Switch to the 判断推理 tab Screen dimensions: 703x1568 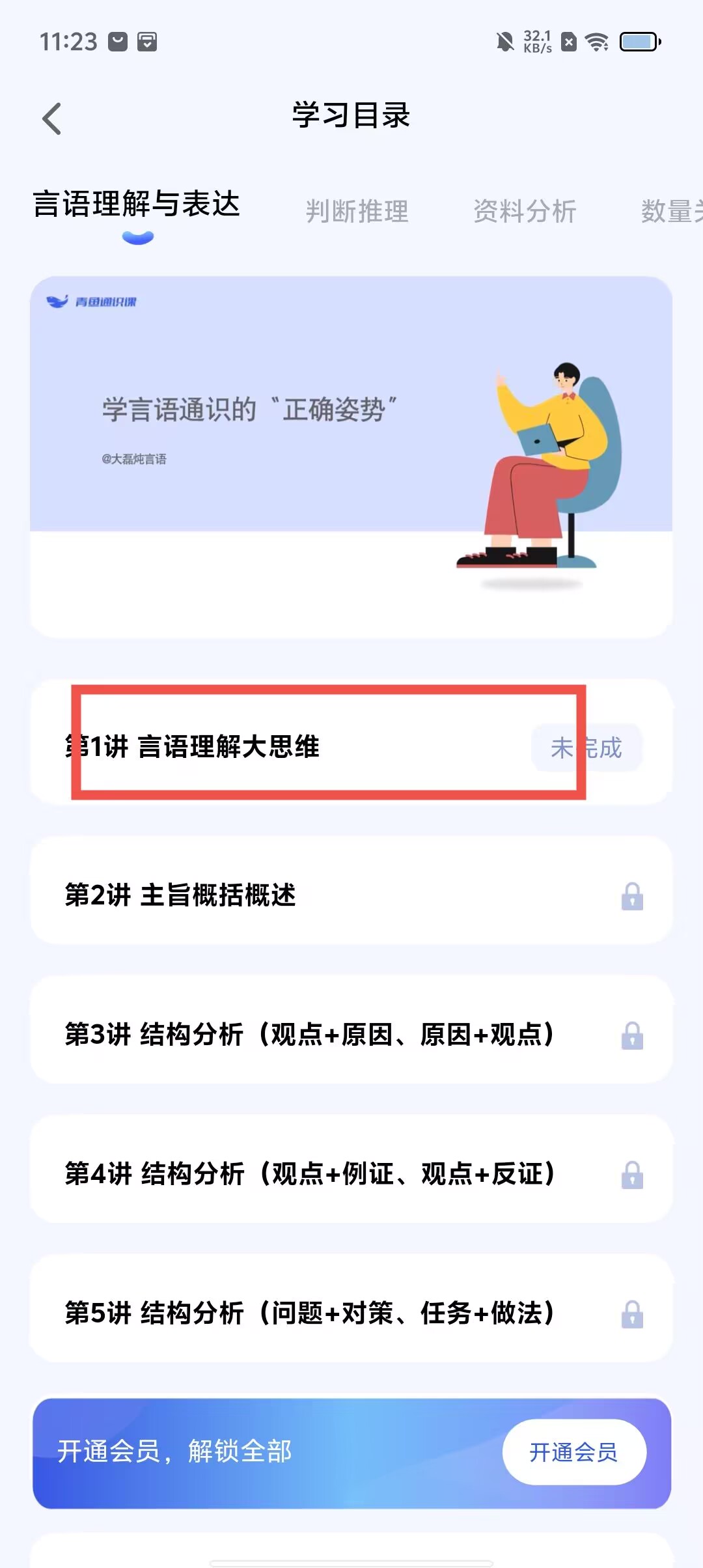pos(357,211)
